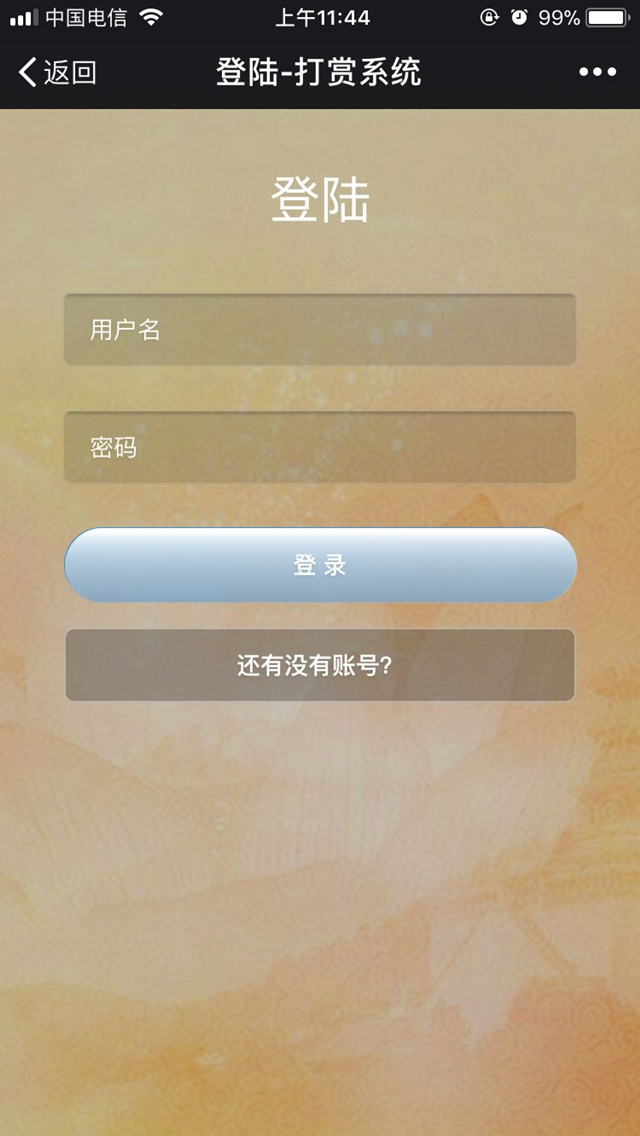640x1136 pixels.
Task: Select the 密码 password field
Action: 320,447
